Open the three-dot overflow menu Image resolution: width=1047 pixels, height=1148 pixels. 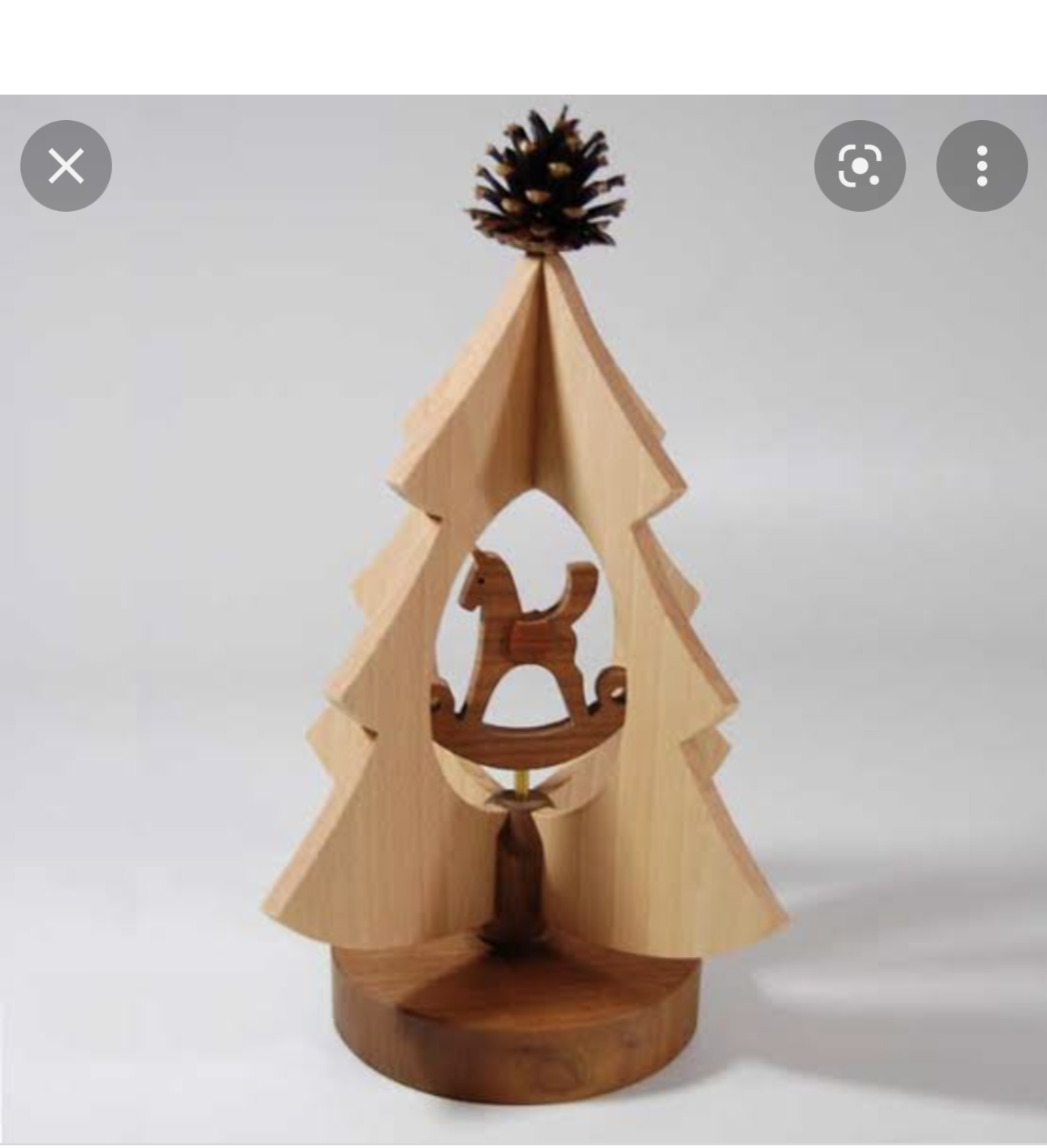coord(982,166)
